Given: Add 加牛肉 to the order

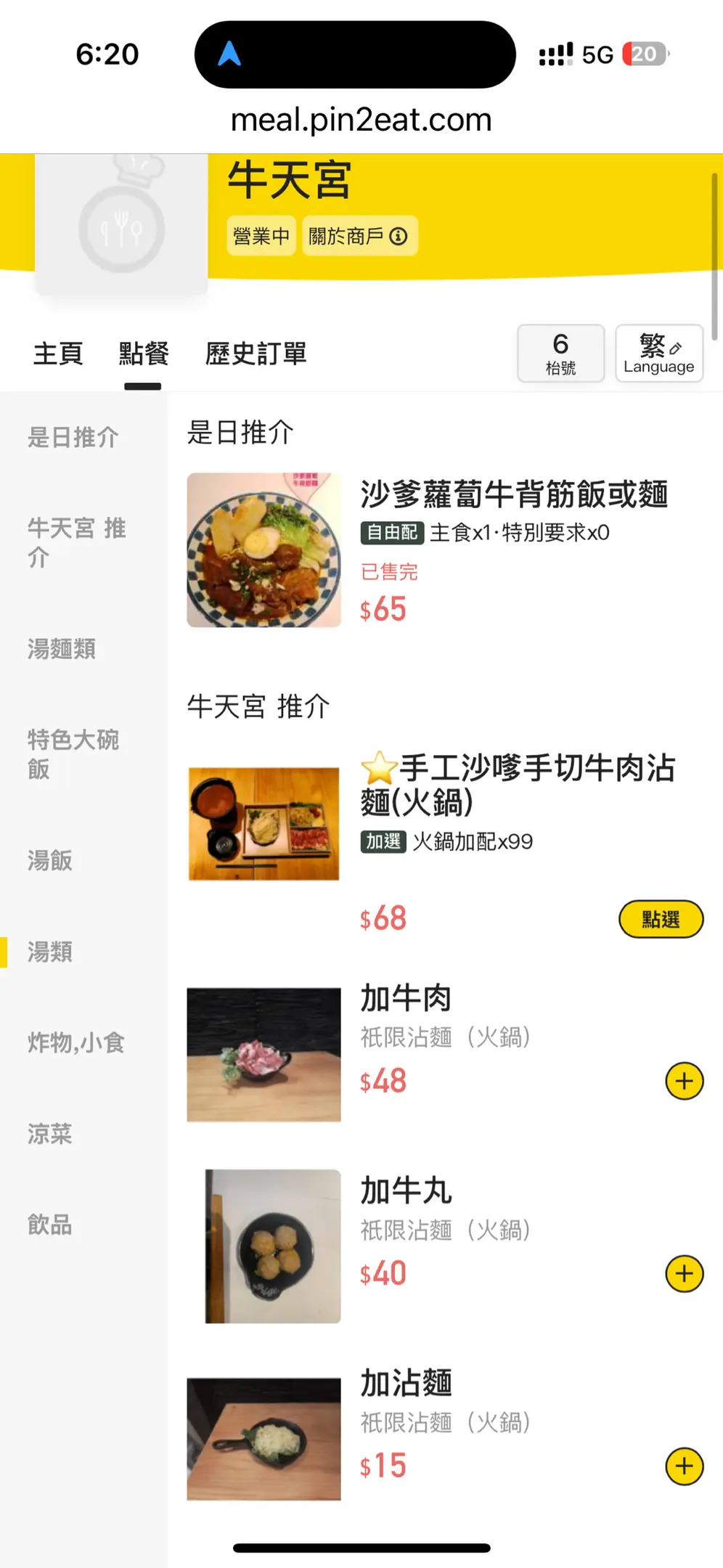Looking at the screenshot, I should click(x=684, y=1081).
